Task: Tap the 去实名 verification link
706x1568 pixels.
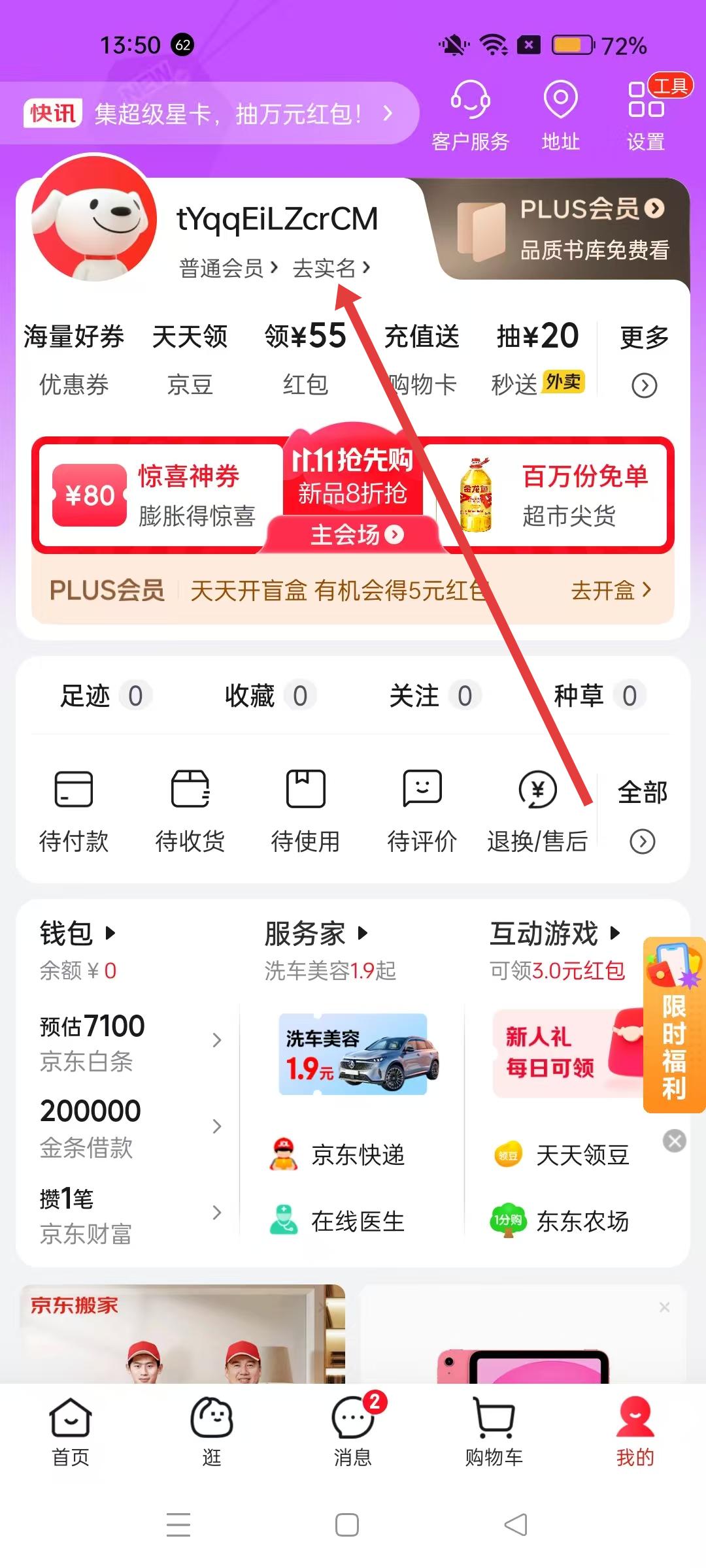Action: (330, 268)
